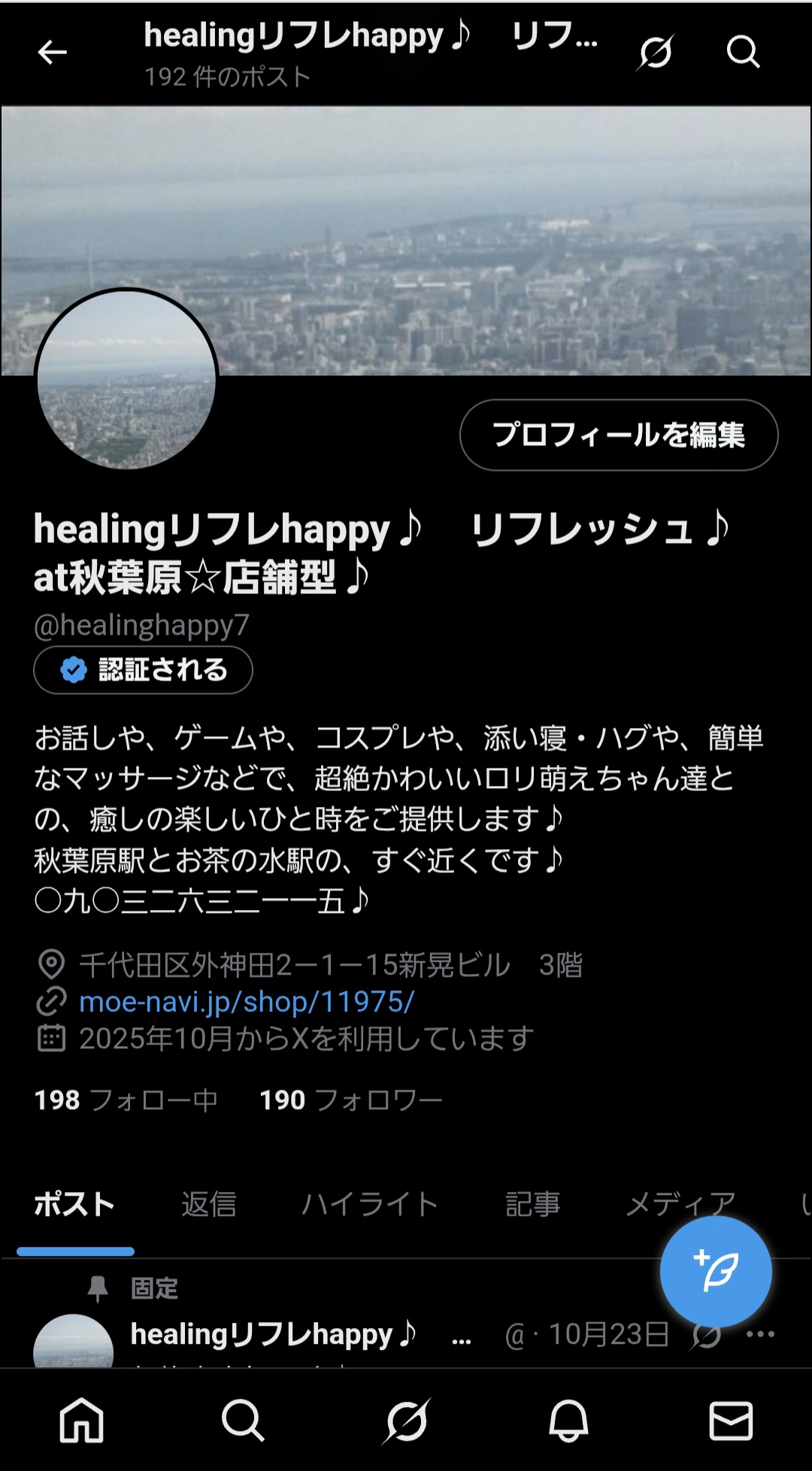This screenshot has height=1471, width=812.
Task: Switch to the ハイライト tab
Action: click(370, 1204)
